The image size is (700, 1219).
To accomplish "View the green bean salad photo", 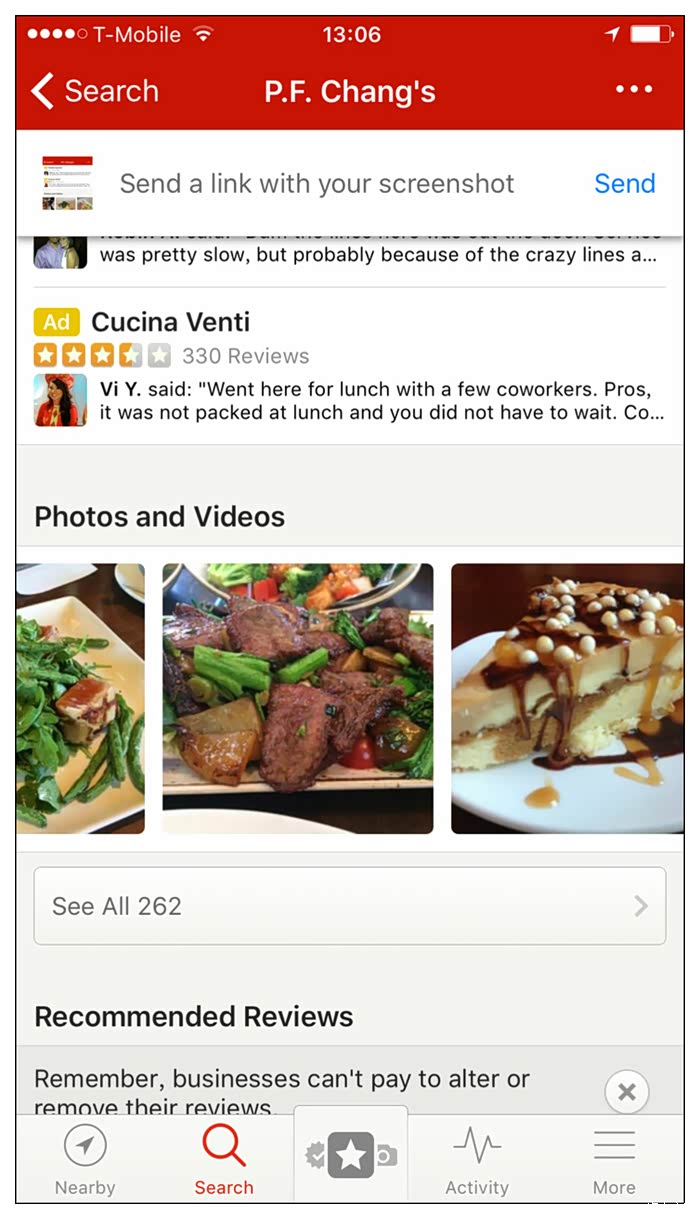I will (80, 698).
